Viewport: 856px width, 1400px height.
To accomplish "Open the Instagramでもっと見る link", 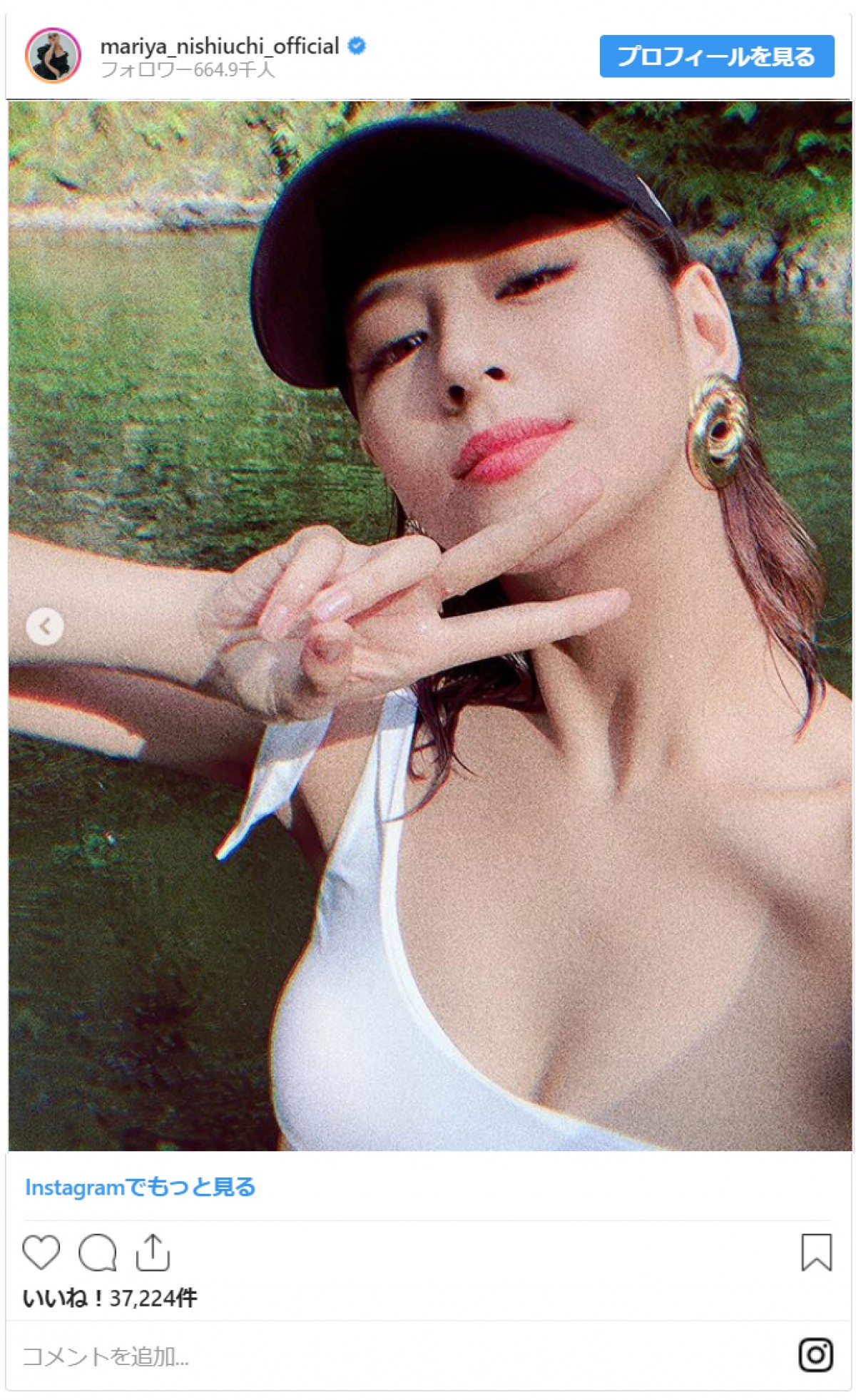I will [140, 1187].
